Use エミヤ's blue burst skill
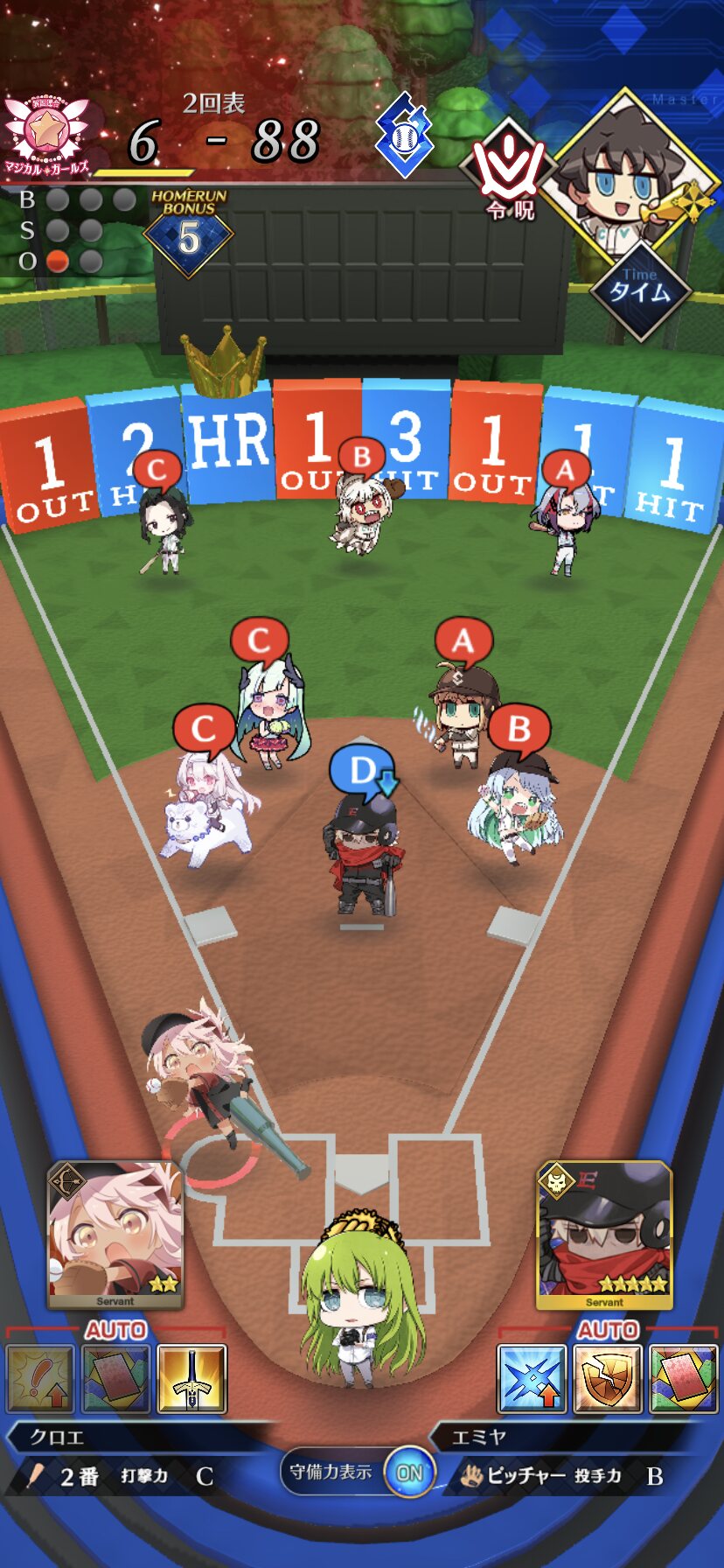 point(532,1379)
